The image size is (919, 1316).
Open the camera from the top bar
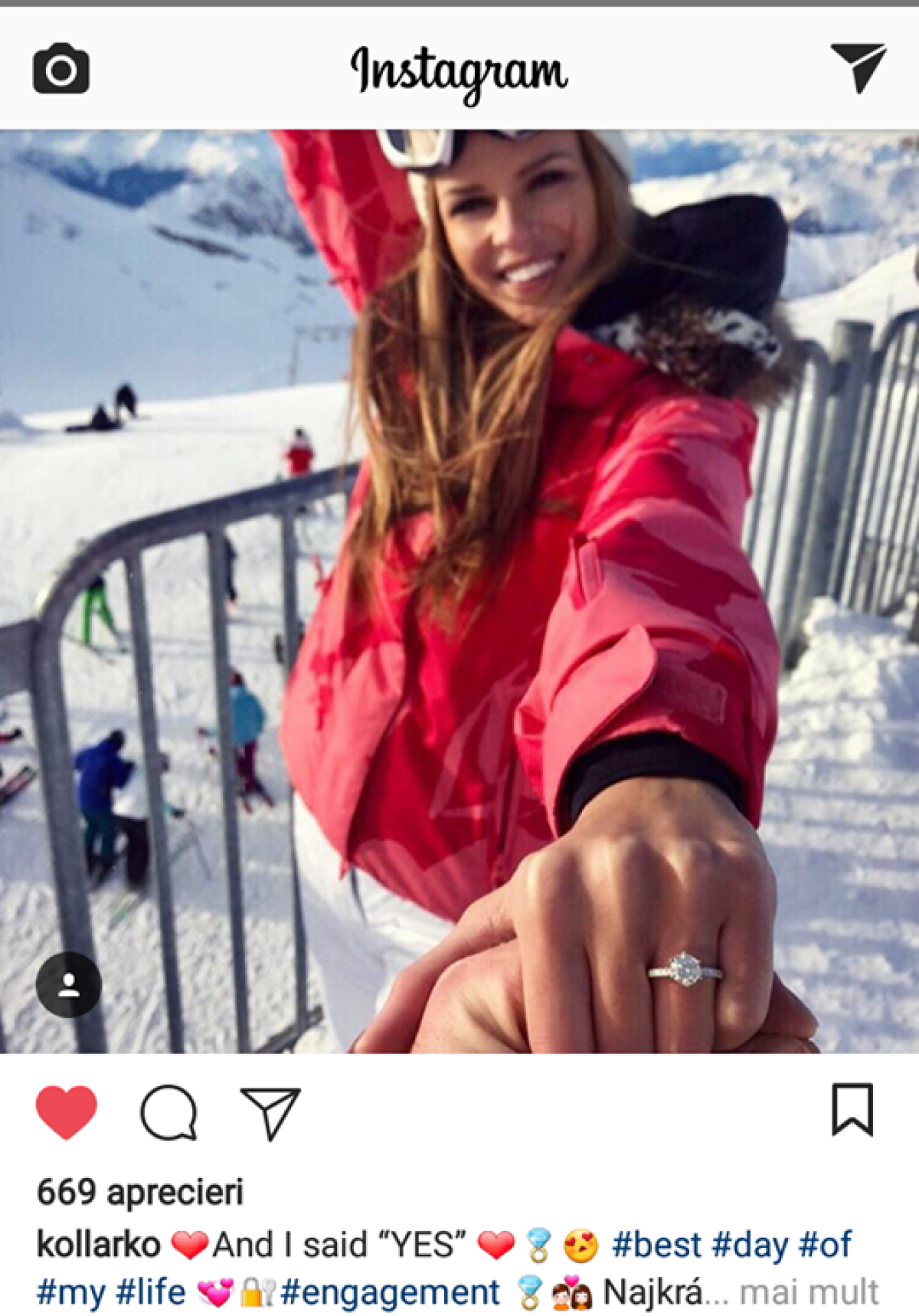coord(61,70)
